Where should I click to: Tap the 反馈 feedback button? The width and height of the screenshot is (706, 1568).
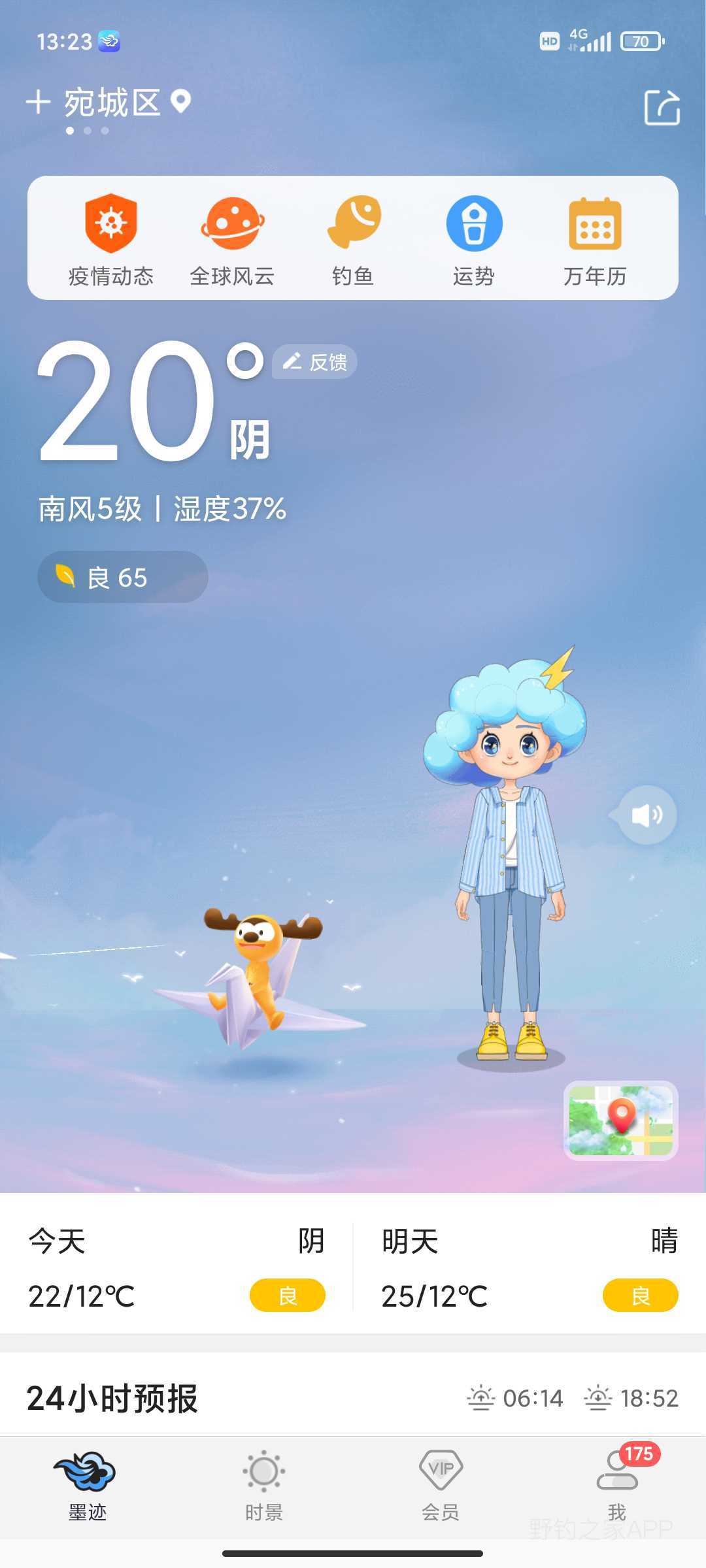coord(315,362)
